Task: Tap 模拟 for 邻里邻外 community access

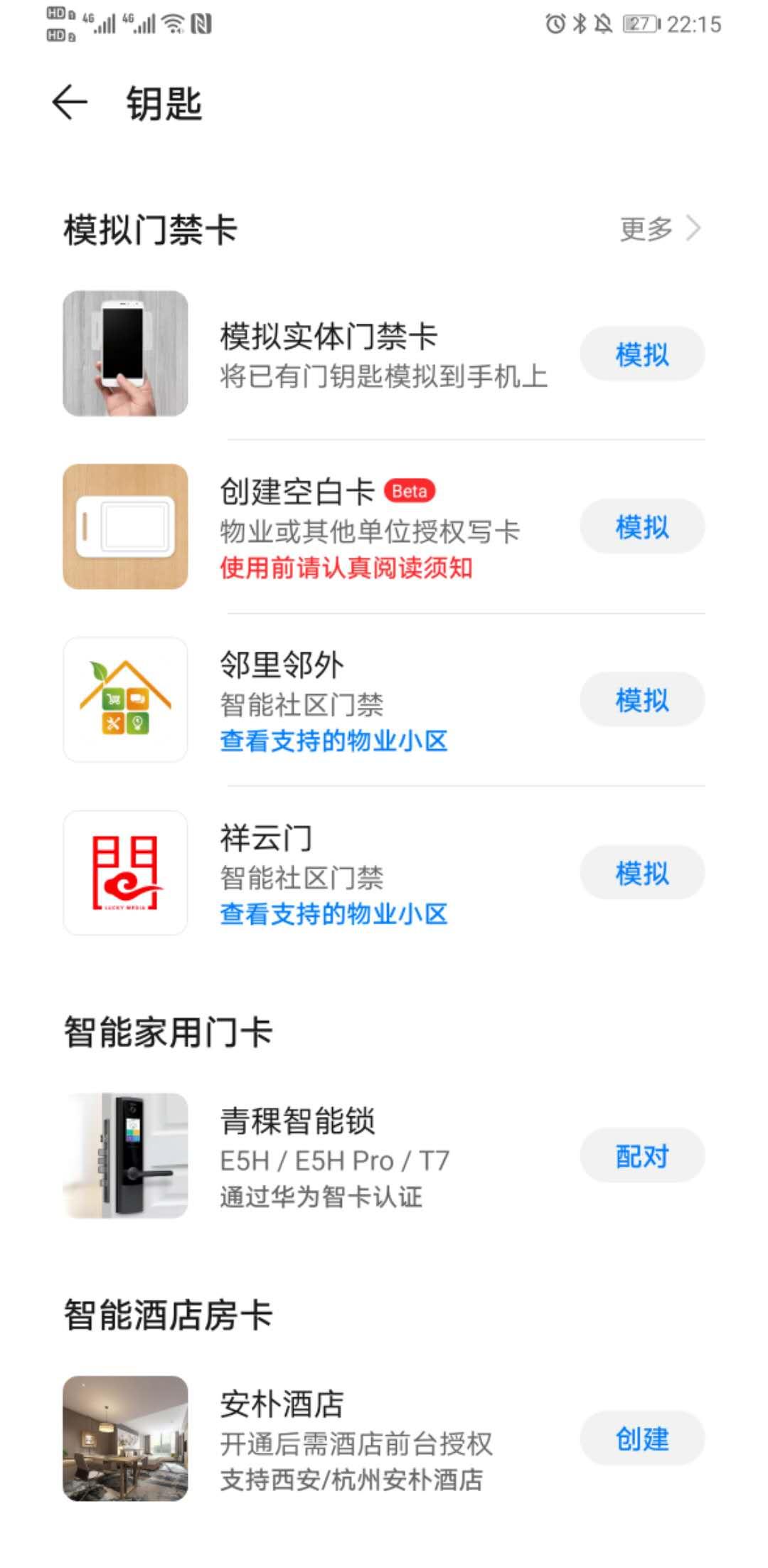Action: click(x=641, y=699)
